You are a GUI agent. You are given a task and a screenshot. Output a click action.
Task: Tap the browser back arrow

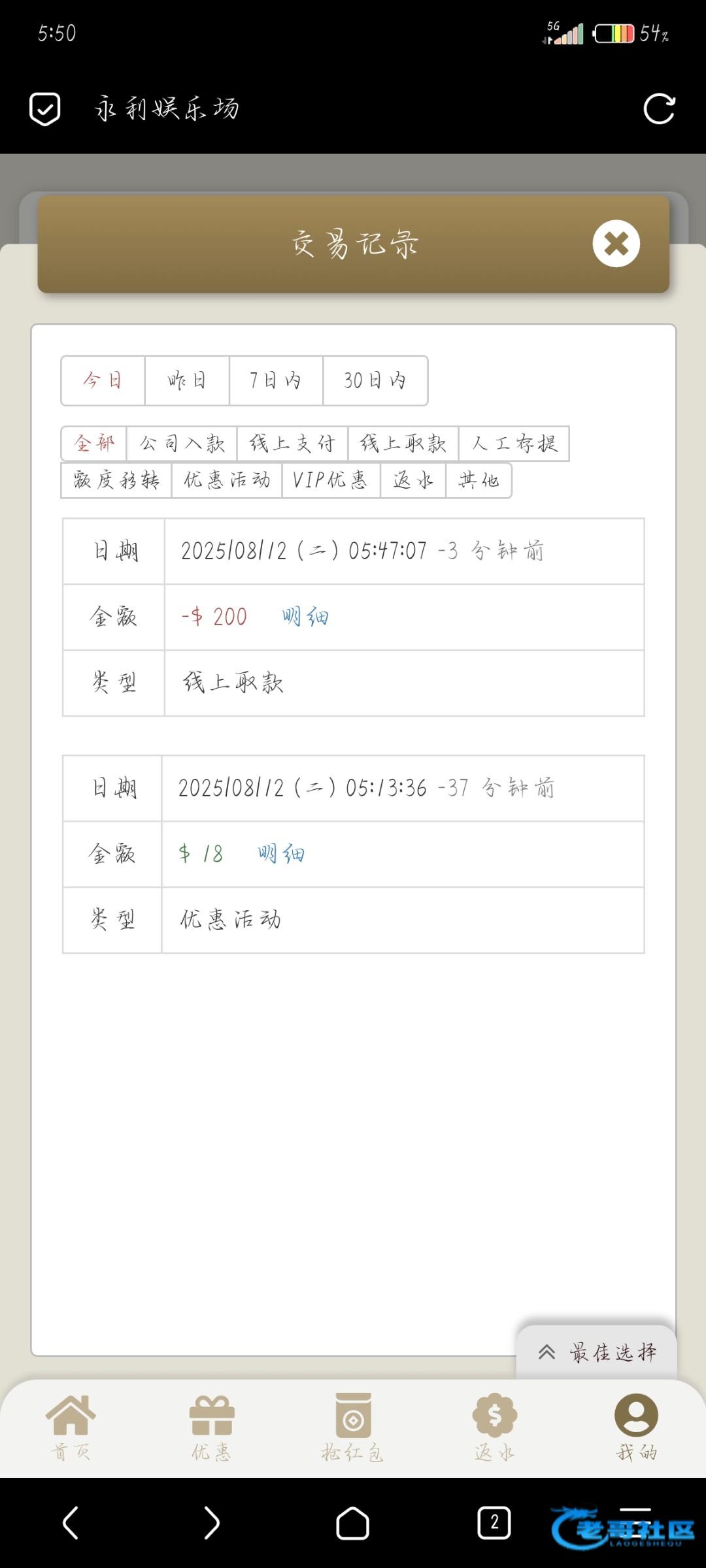(x=71, y=1523)
